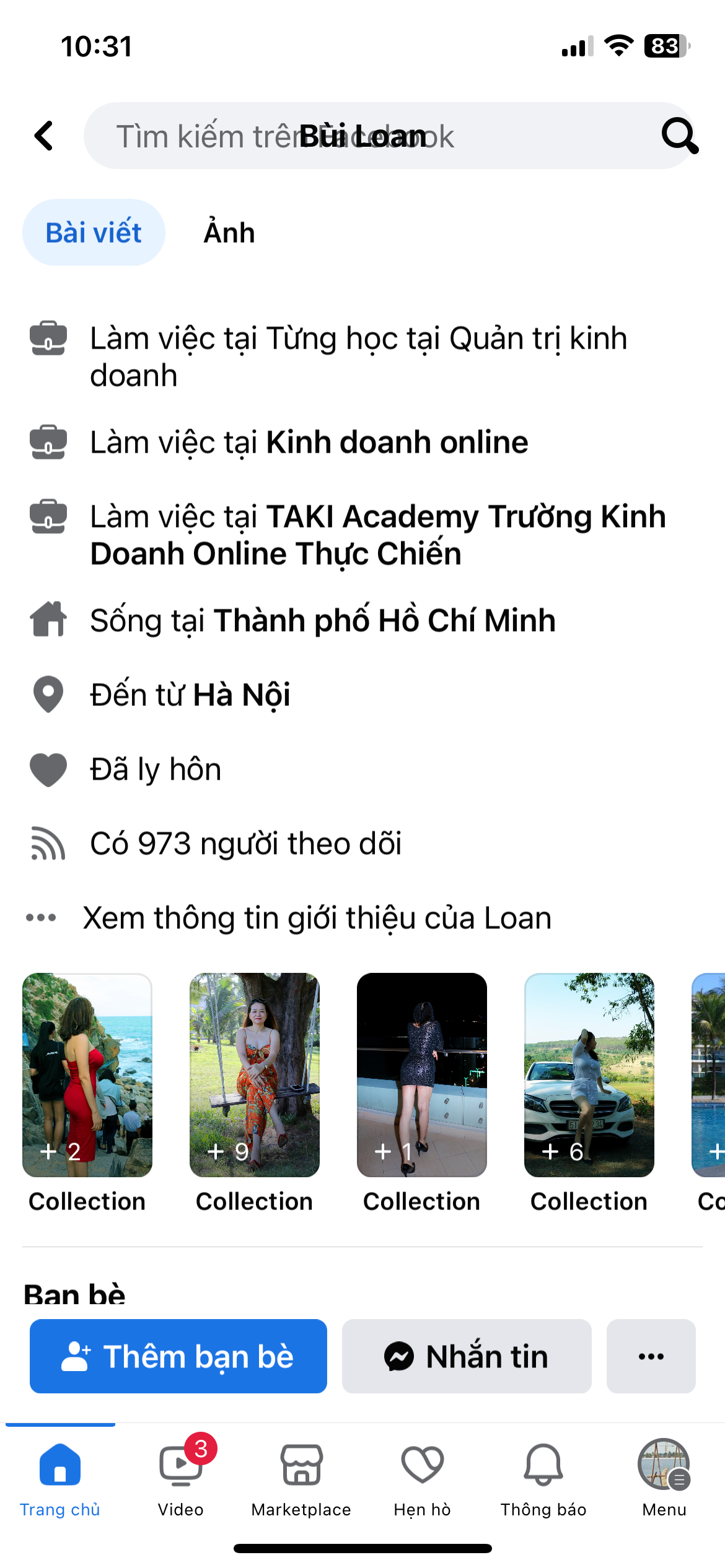The width and height of the screenshot is (725, 1568).
Task: Tap Thêm bạn bè to add friend
Action: click(x=178, y=1356)
